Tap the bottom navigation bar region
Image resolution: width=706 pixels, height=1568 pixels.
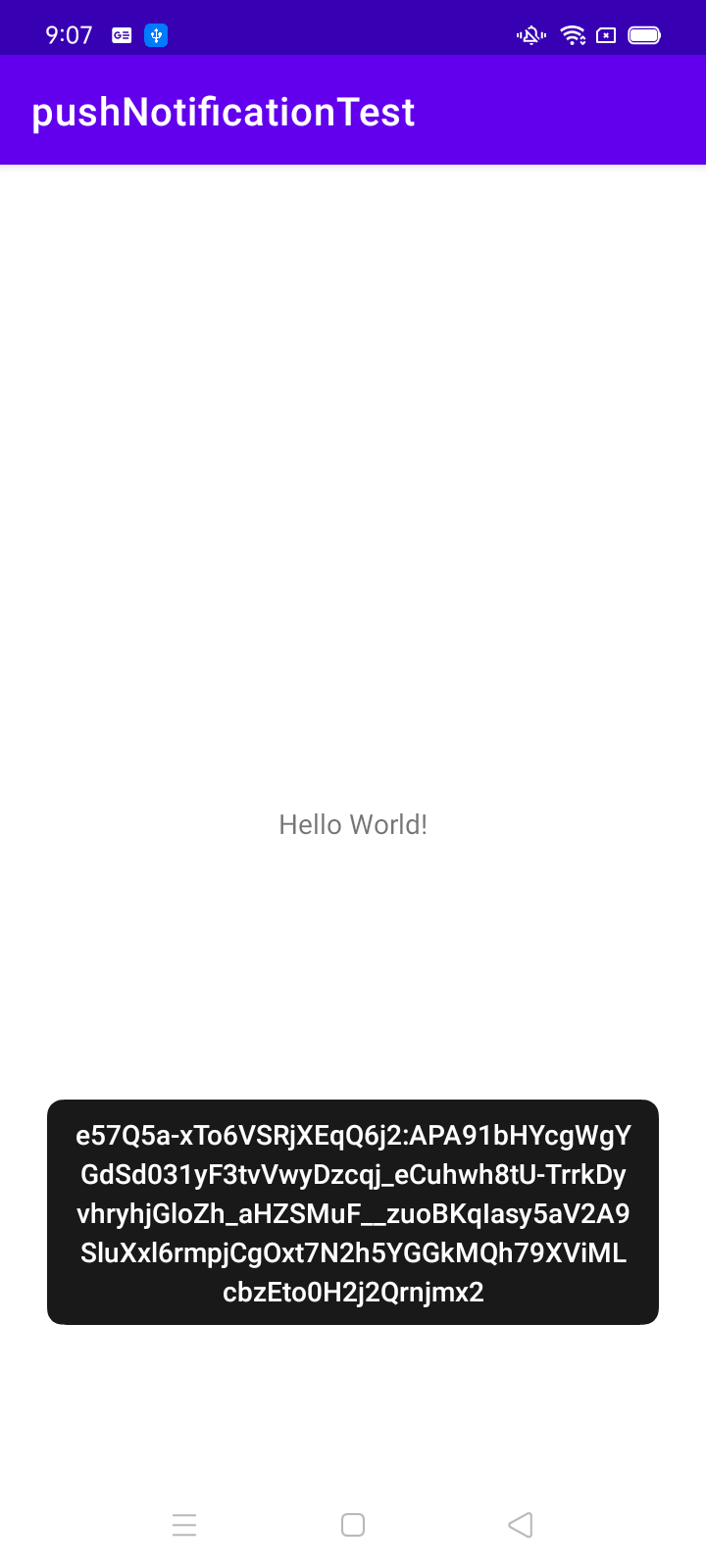pyautogui.click(x=353, y=1525)
